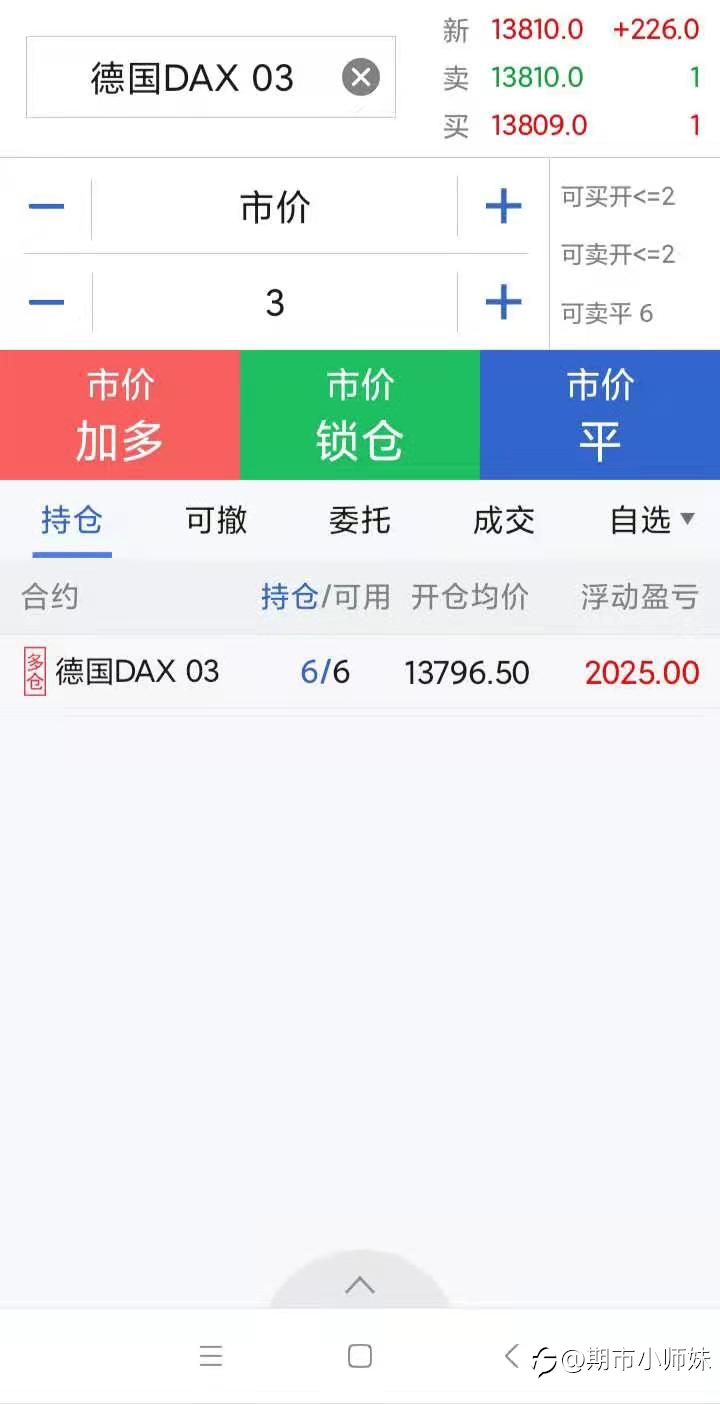720x1404 pixels.
Task: Increase the 市价 price with the plus button
Action: pyautogui.click(x=503, y=208)
